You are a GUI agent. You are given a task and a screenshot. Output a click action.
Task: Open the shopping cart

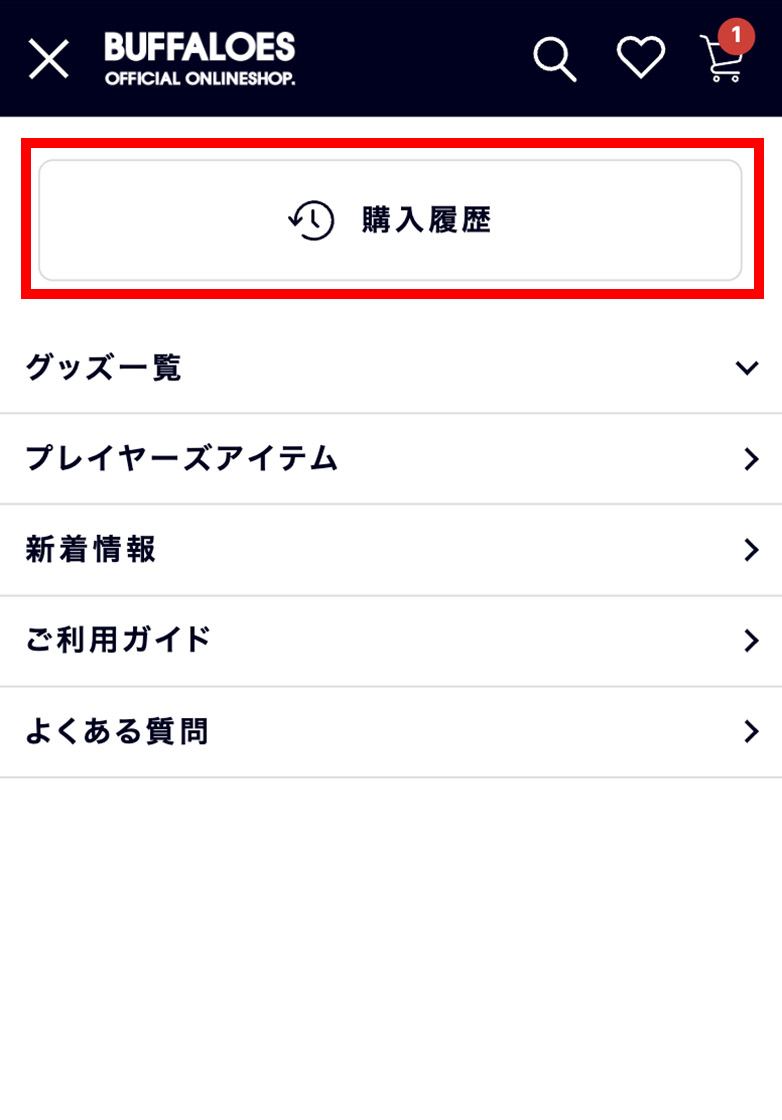722,58
